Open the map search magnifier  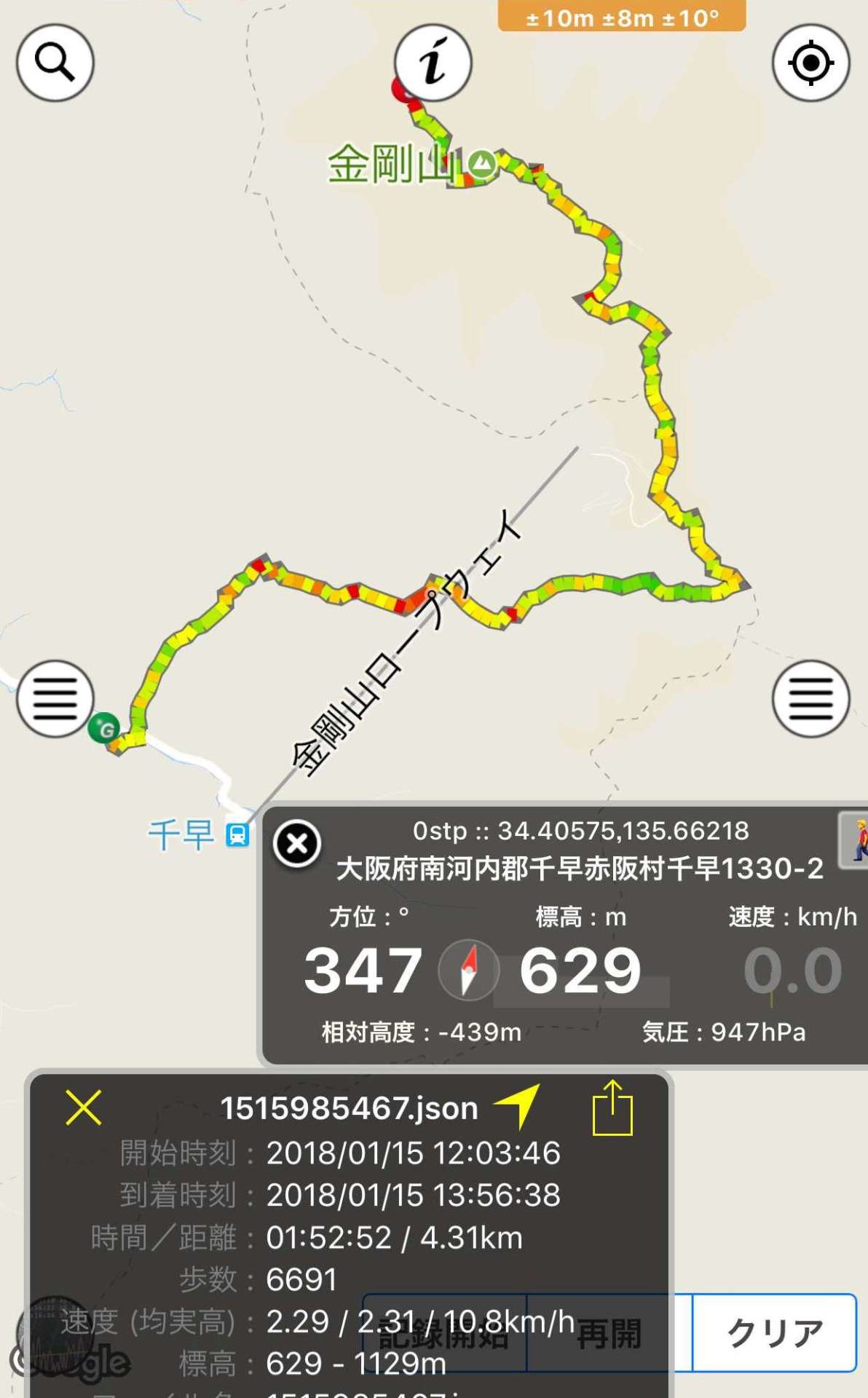pos(55,63)
